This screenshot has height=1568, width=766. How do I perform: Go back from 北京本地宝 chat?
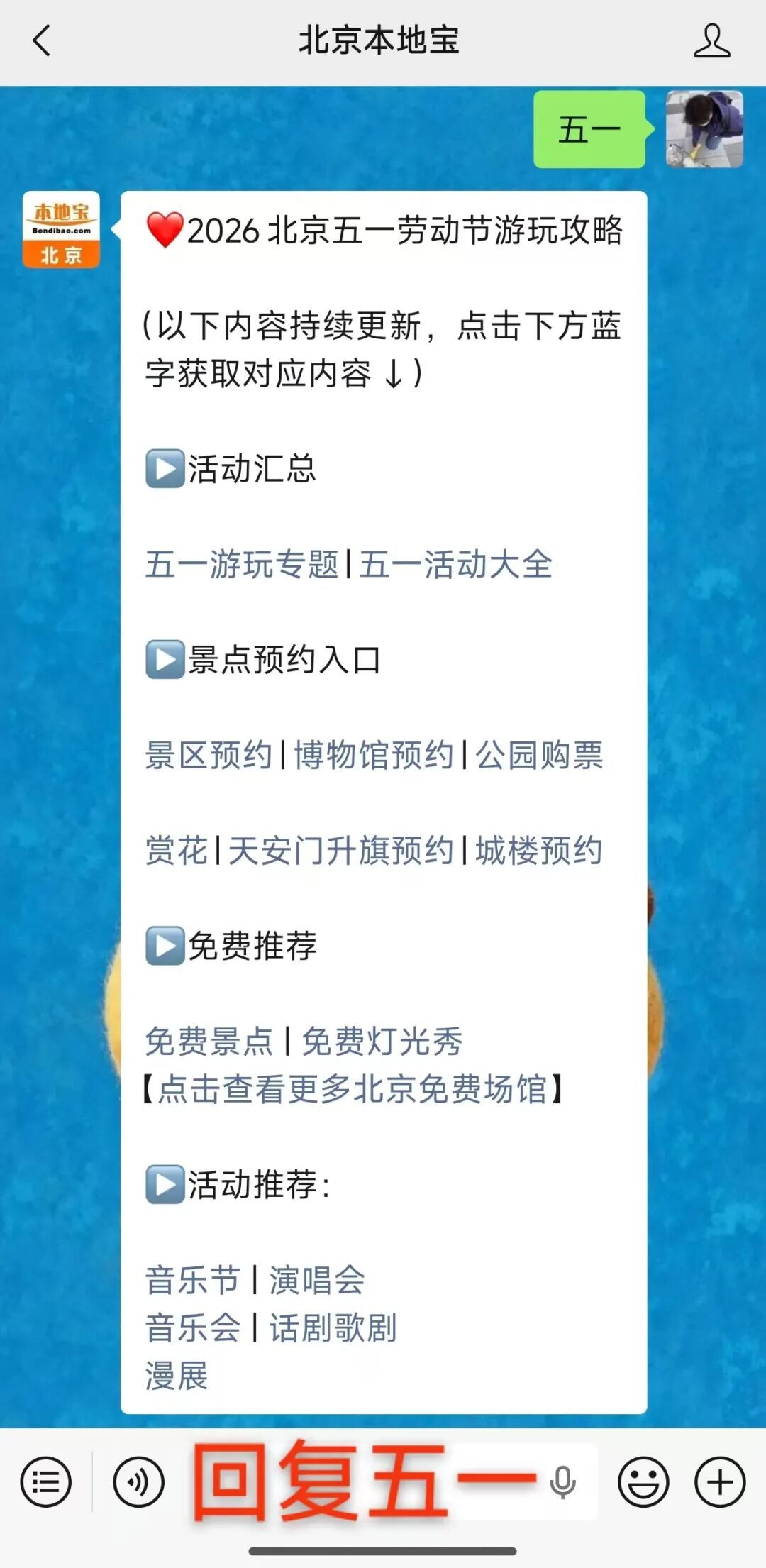(x=43, y=40)
